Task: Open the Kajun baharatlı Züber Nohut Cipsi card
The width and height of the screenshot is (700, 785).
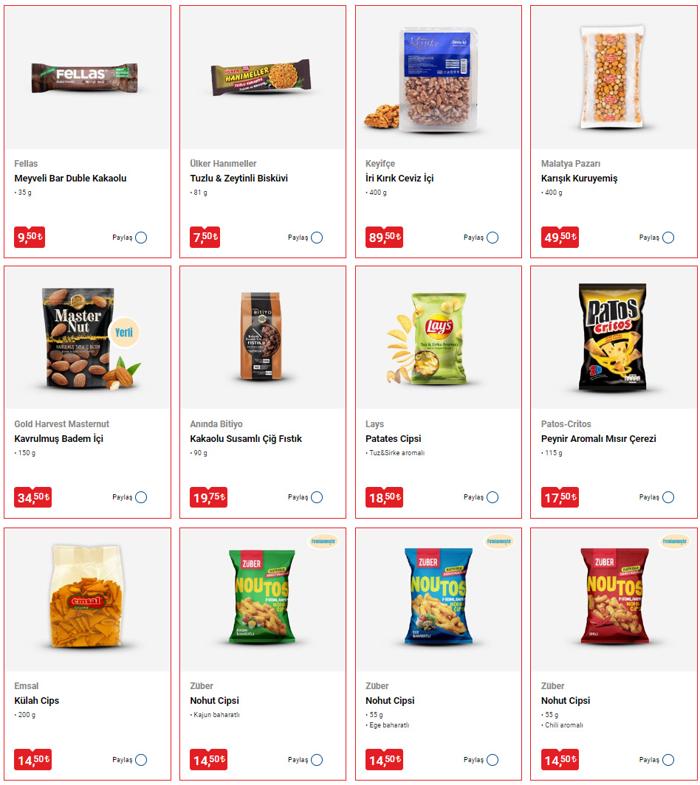Action: tap(262, 600)
